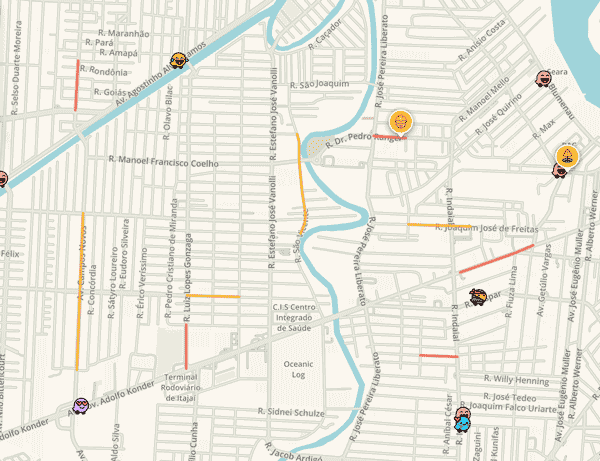Select the Wazer on Av. Agostinho
The image size is (600, 461).
(179, 61)
